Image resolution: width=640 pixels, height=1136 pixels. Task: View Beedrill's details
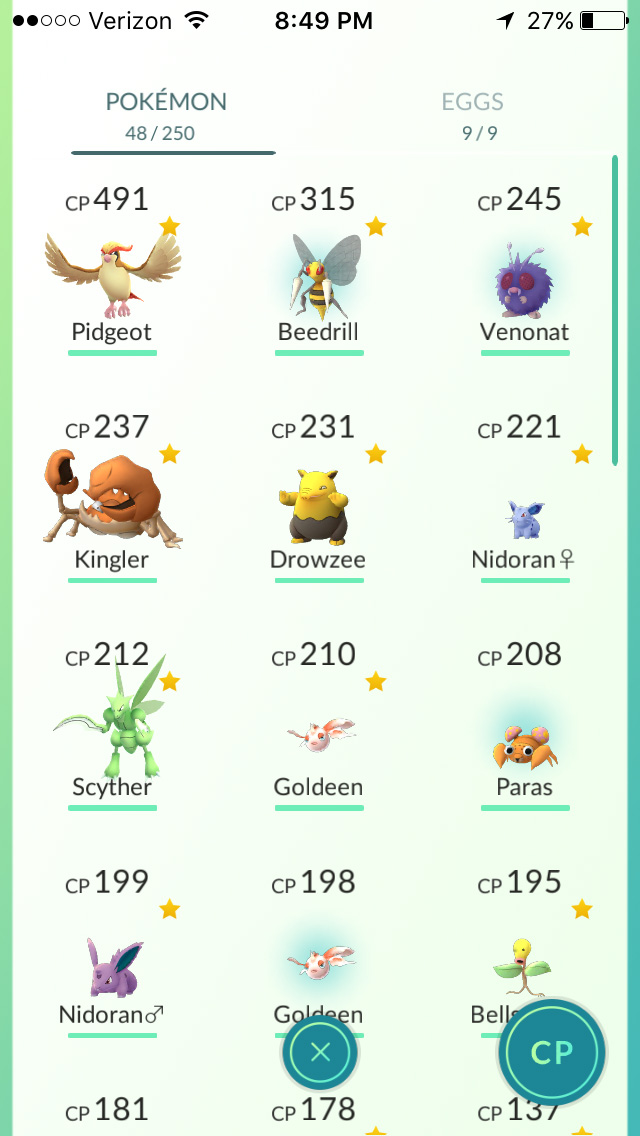click(x=318, y=276)
